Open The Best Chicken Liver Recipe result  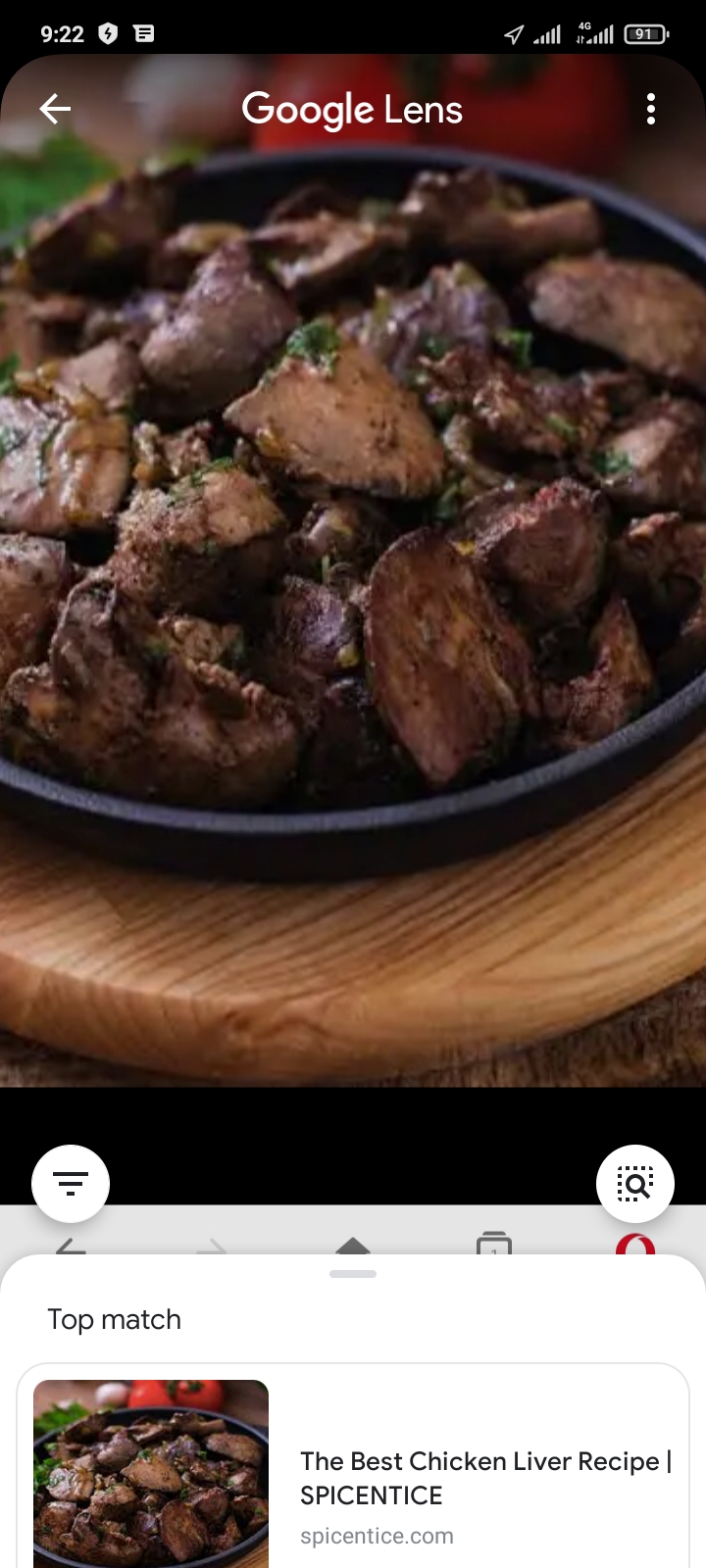(484, 1478)
